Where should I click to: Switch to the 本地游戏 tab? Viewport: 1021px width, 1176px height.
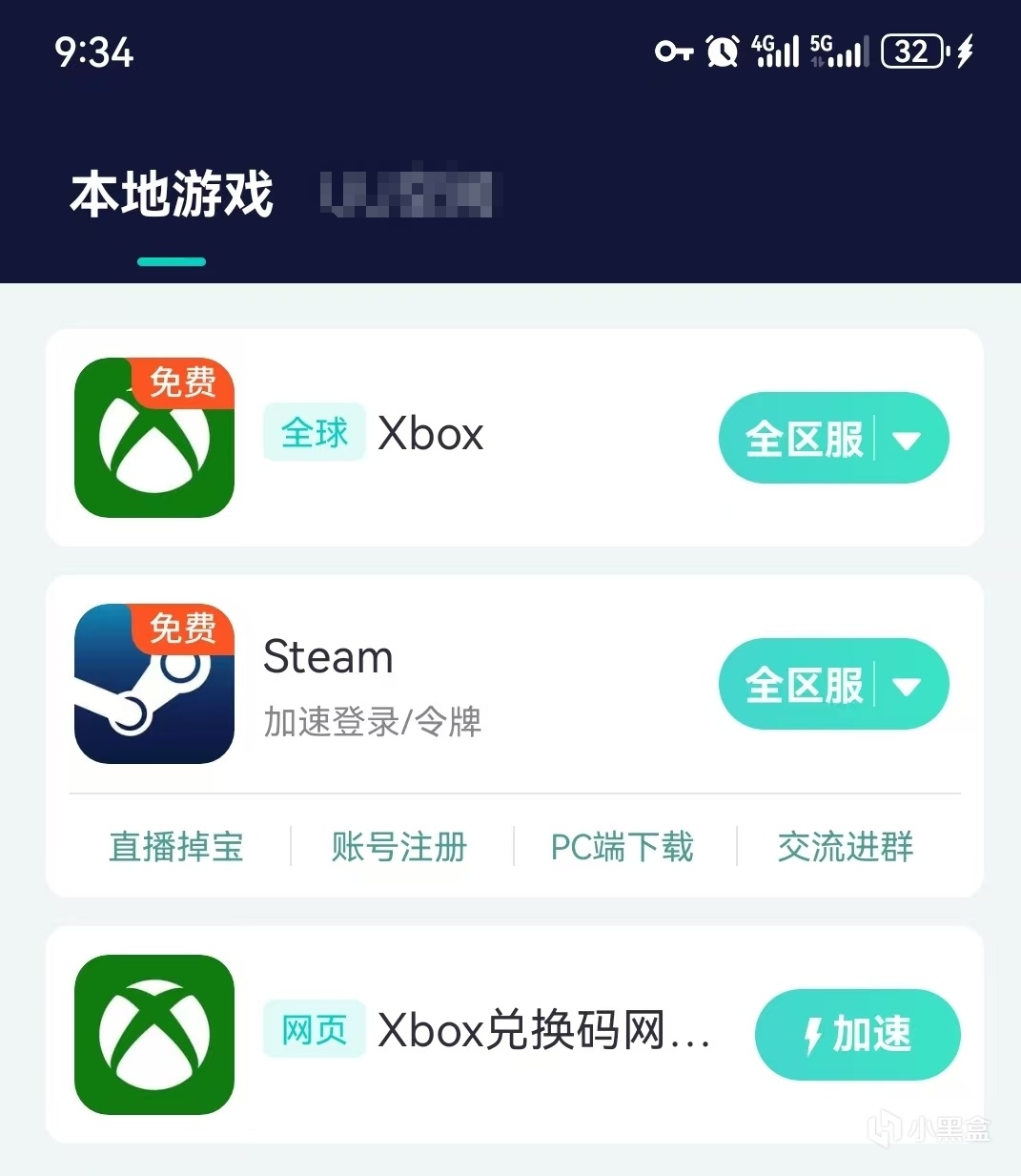(172, 196)
